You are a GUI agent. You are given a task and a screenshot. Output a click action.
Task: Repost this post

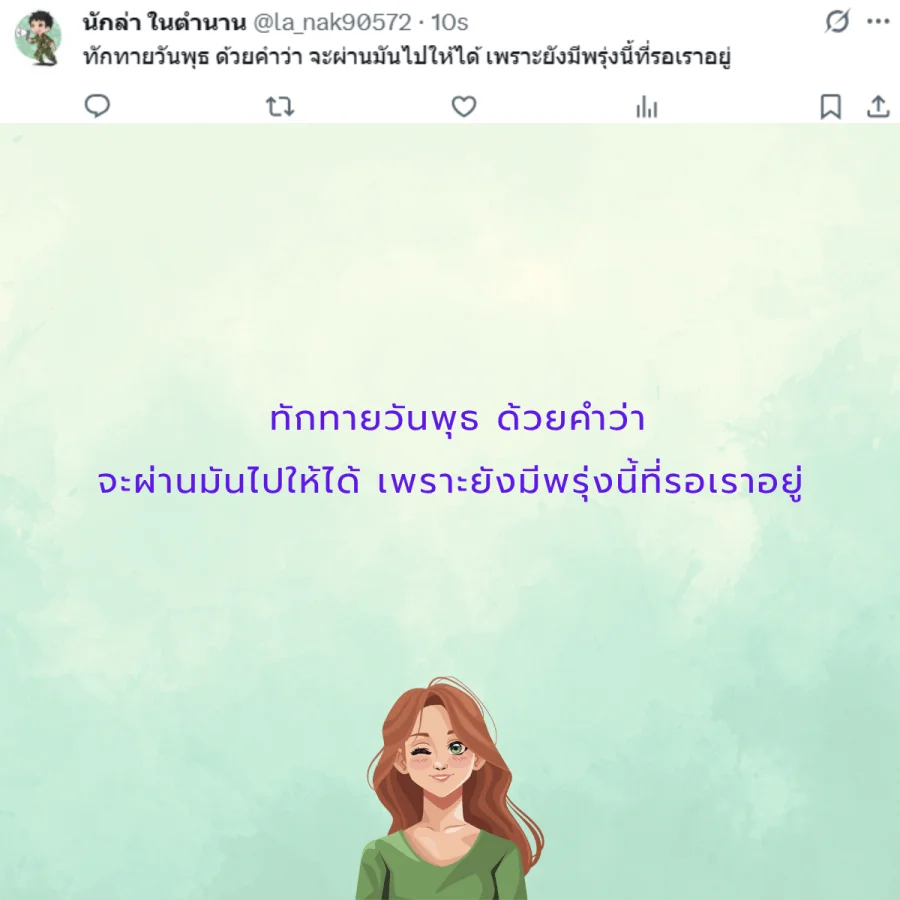280,106
